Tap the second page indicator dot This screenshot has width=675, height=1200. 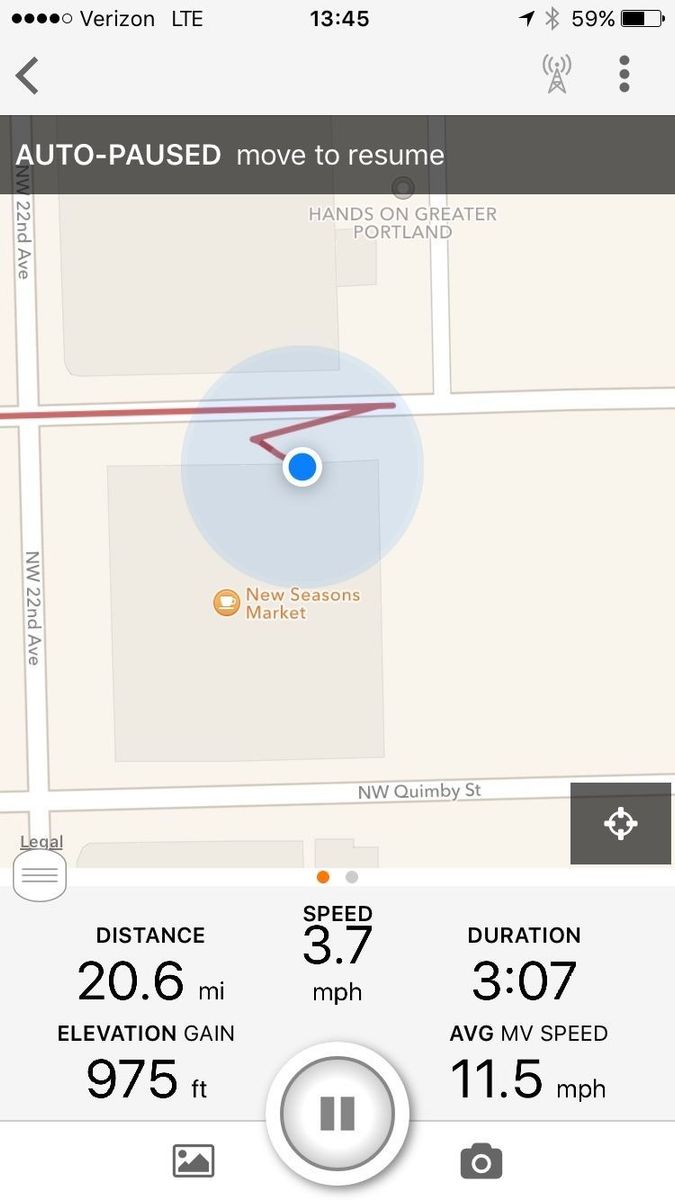click(x=351, y=877)
